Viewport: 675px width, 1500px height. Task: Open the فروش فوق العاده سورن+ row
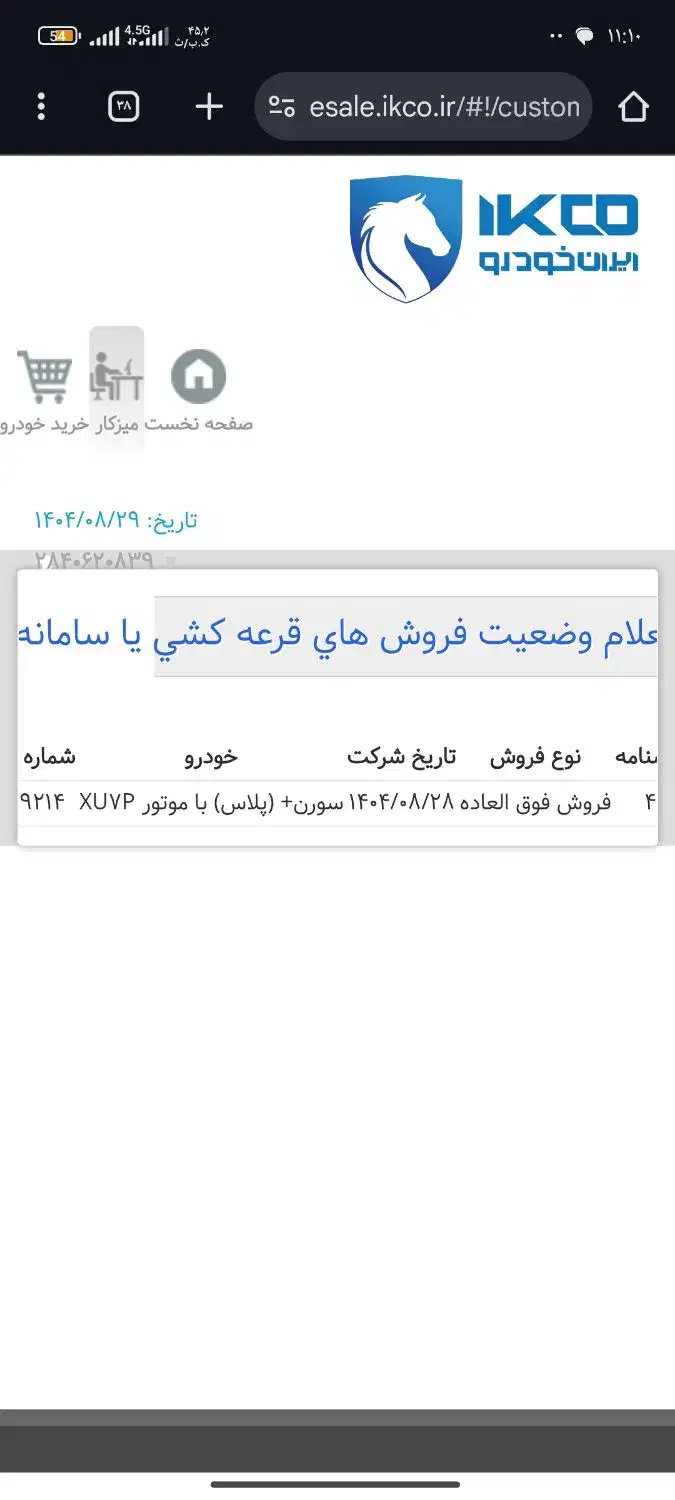[337, 803]
